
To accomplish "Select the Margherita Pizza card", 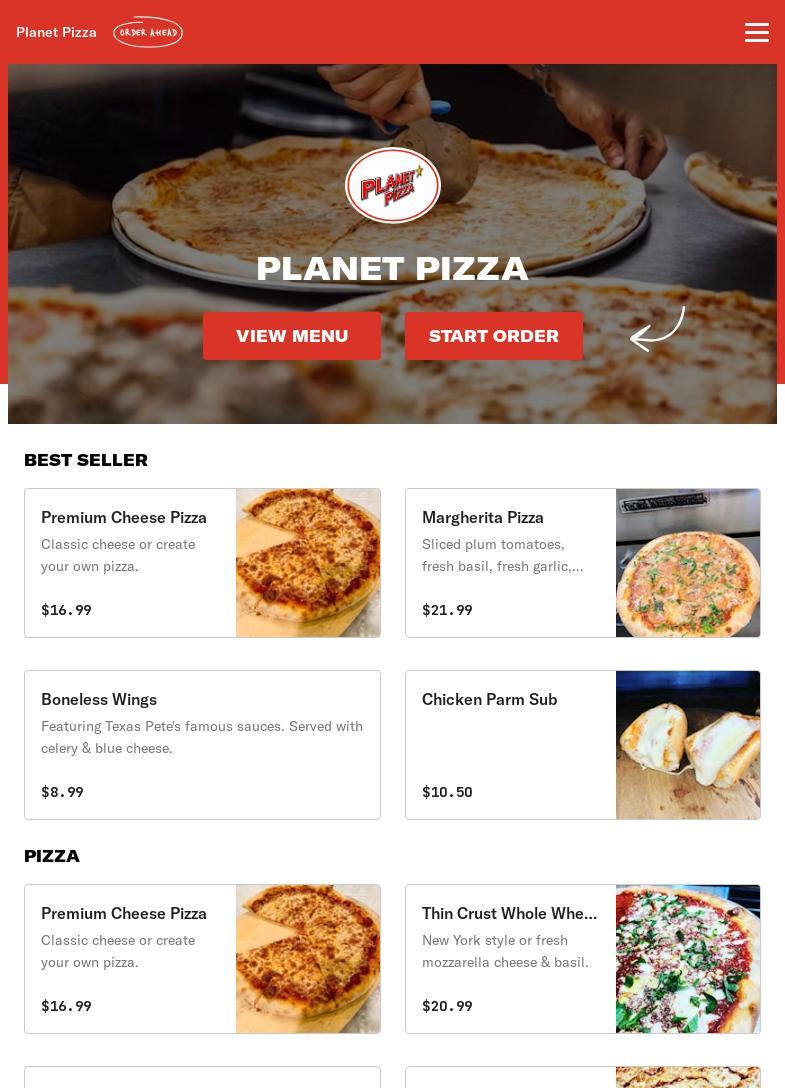I will pos(582,563).
